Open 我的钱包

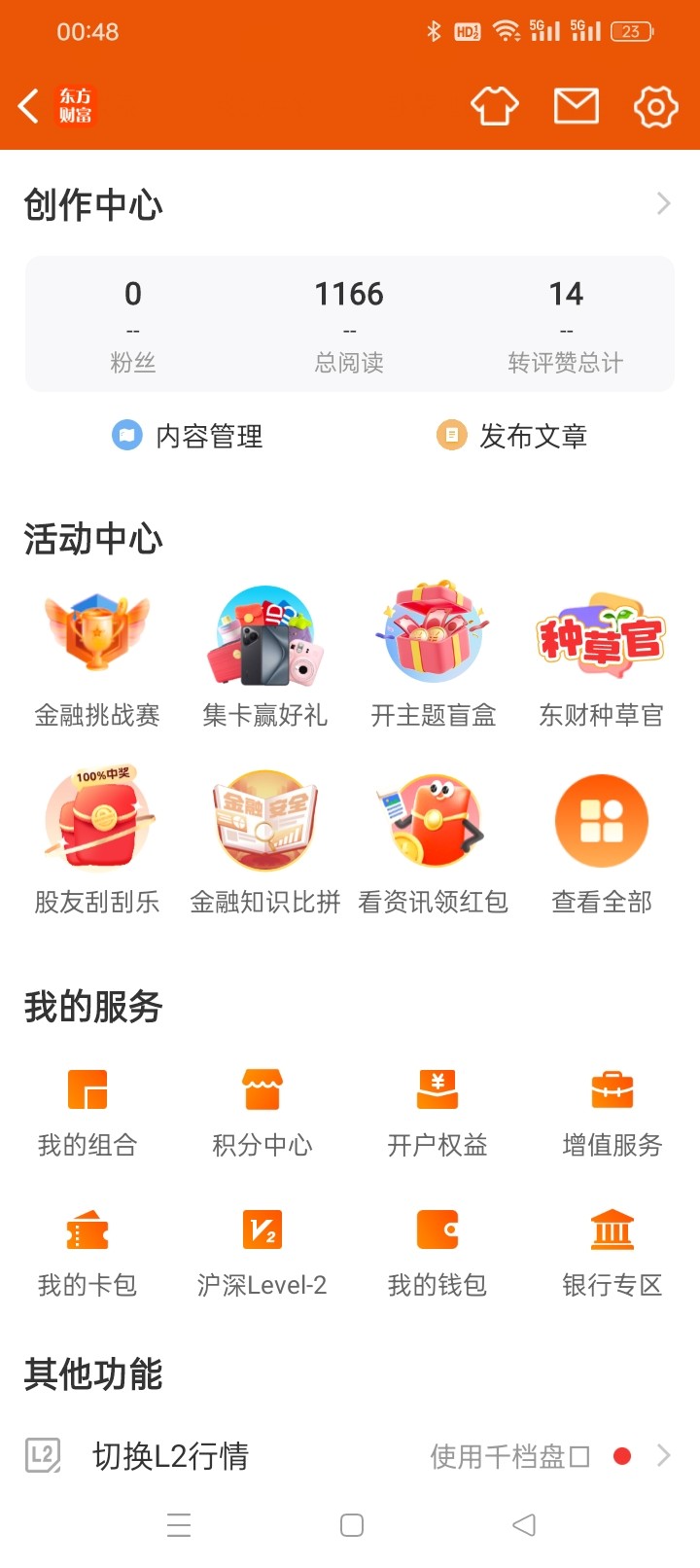[x=437, y=1252]
